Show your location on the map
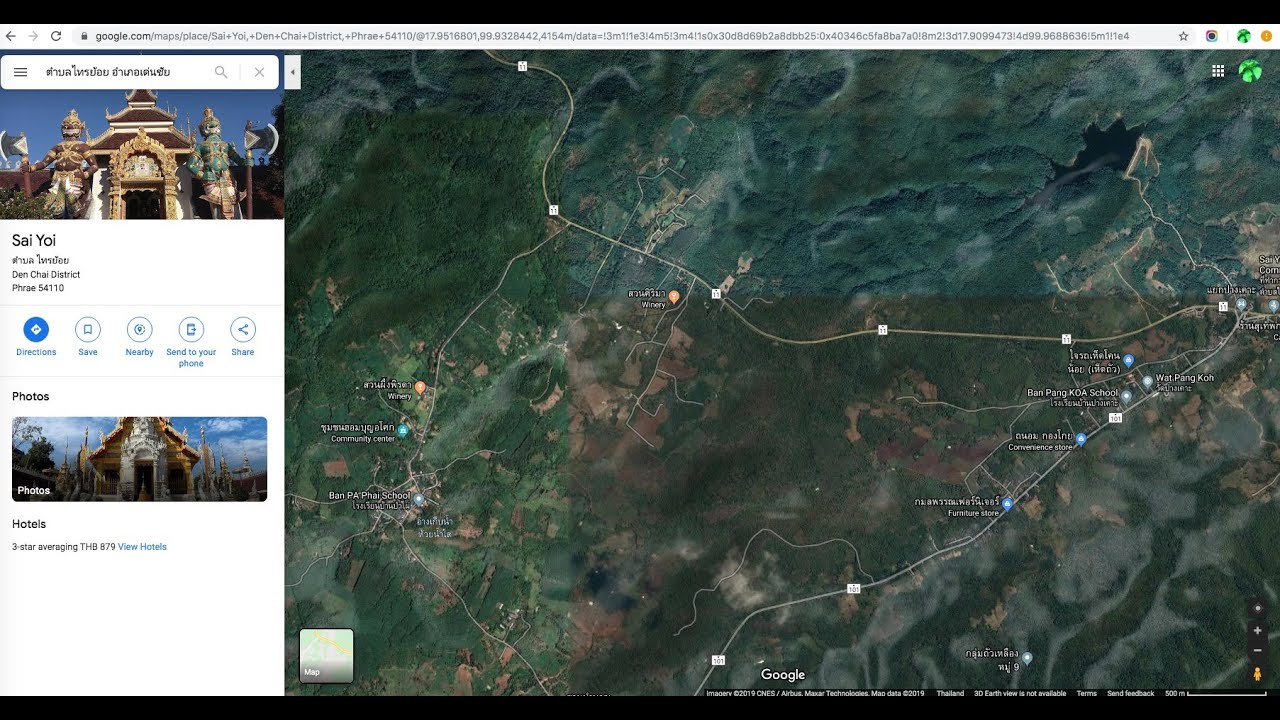The height and width of the screenshot is (720, 1280). [x=1258, y=607]
